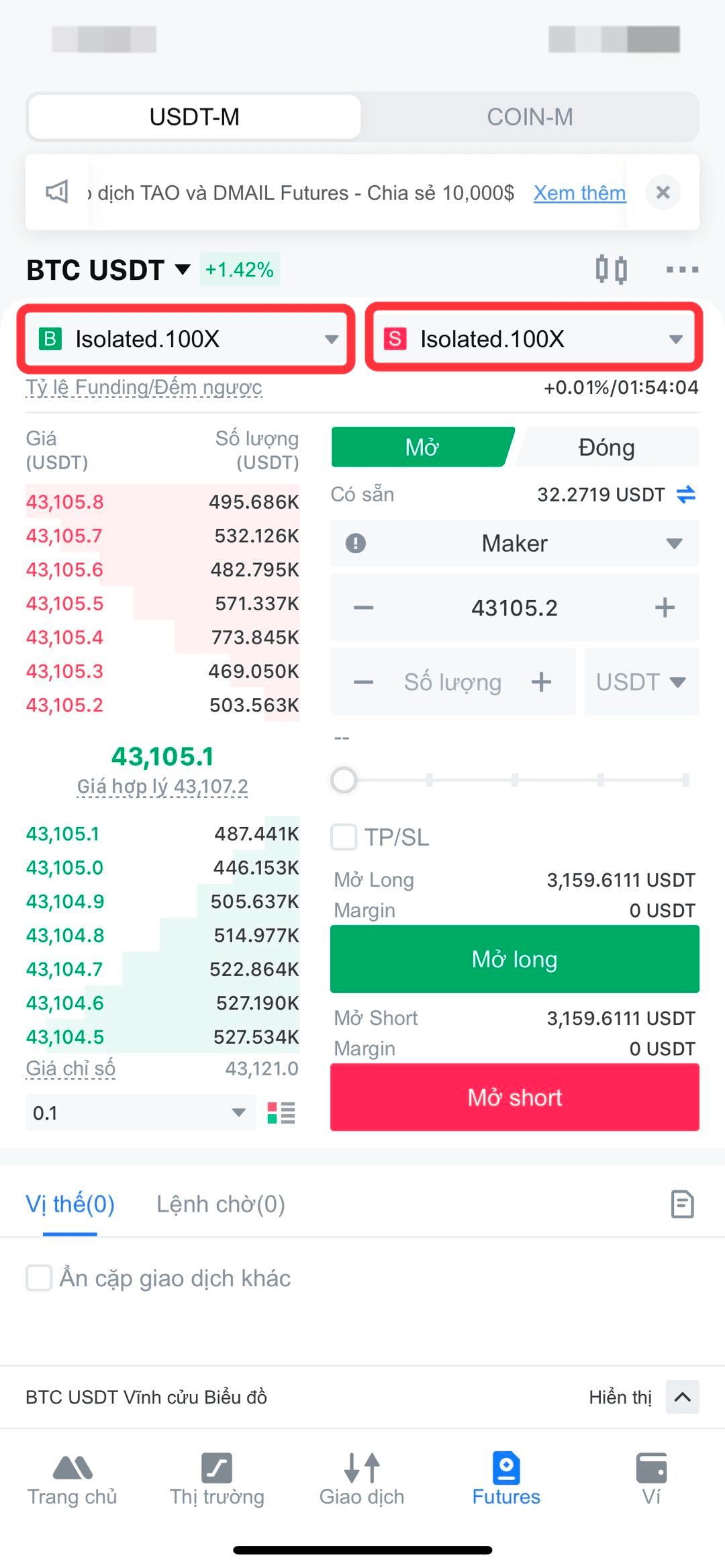Open the candlestick chart icon
The width and height of the screenshot is (725, 1568).
(x=612, y=270)
